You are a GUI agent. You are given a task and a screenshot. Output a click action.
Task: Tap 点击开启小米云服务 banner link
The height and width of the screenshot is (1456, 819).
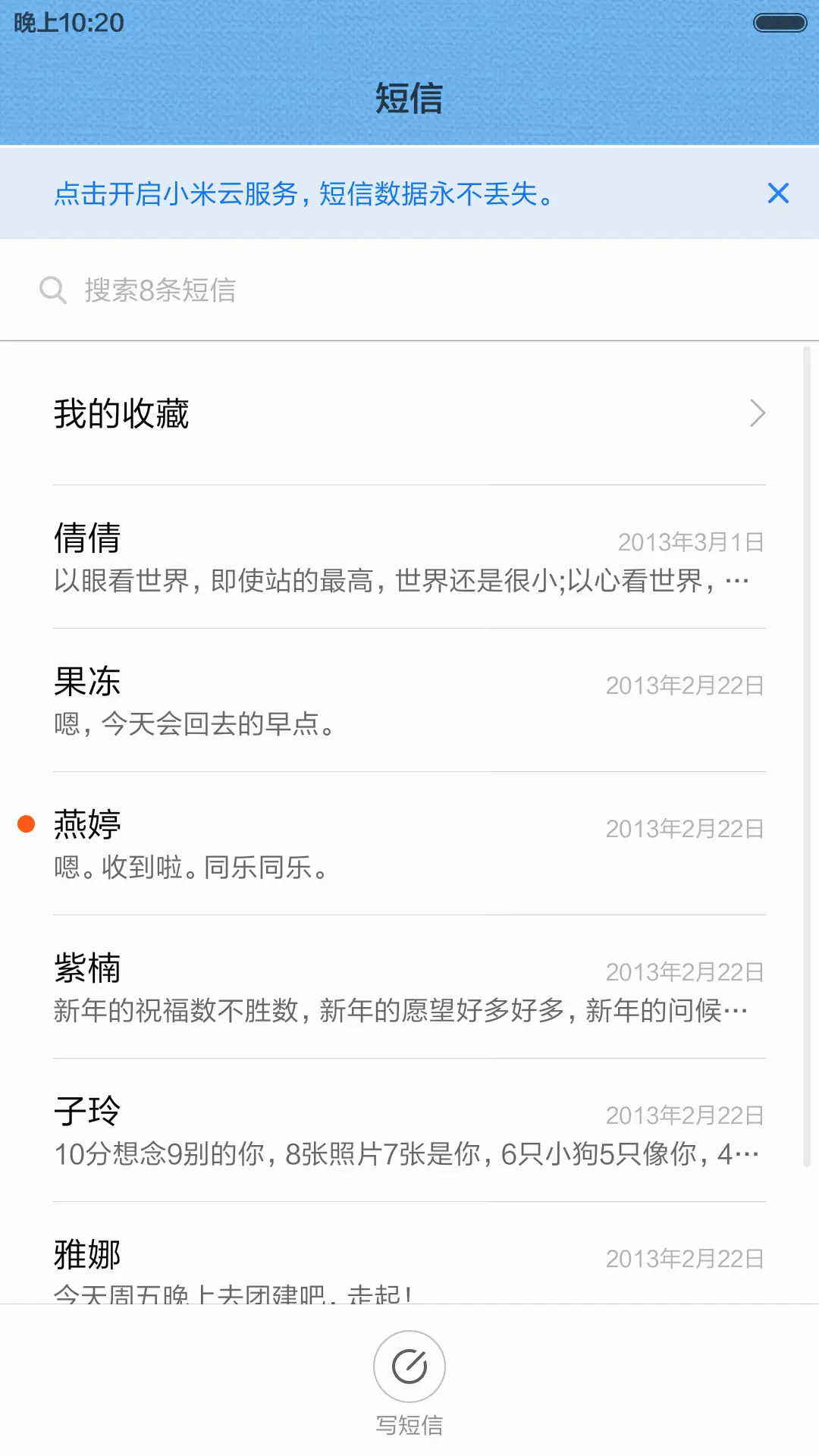[303, 194]
